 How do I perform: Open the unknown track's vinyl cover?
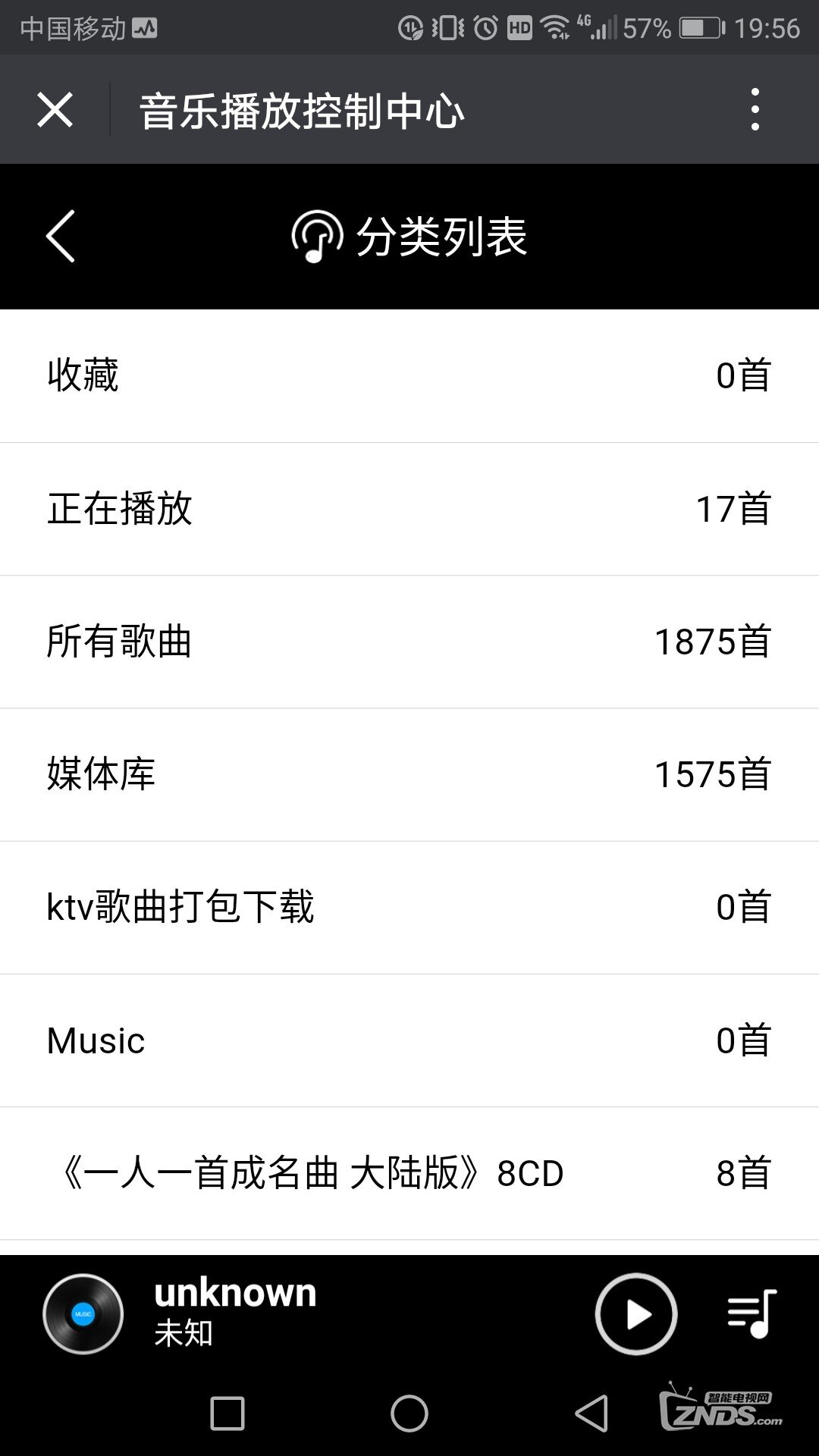click(x=83, y=1314)
